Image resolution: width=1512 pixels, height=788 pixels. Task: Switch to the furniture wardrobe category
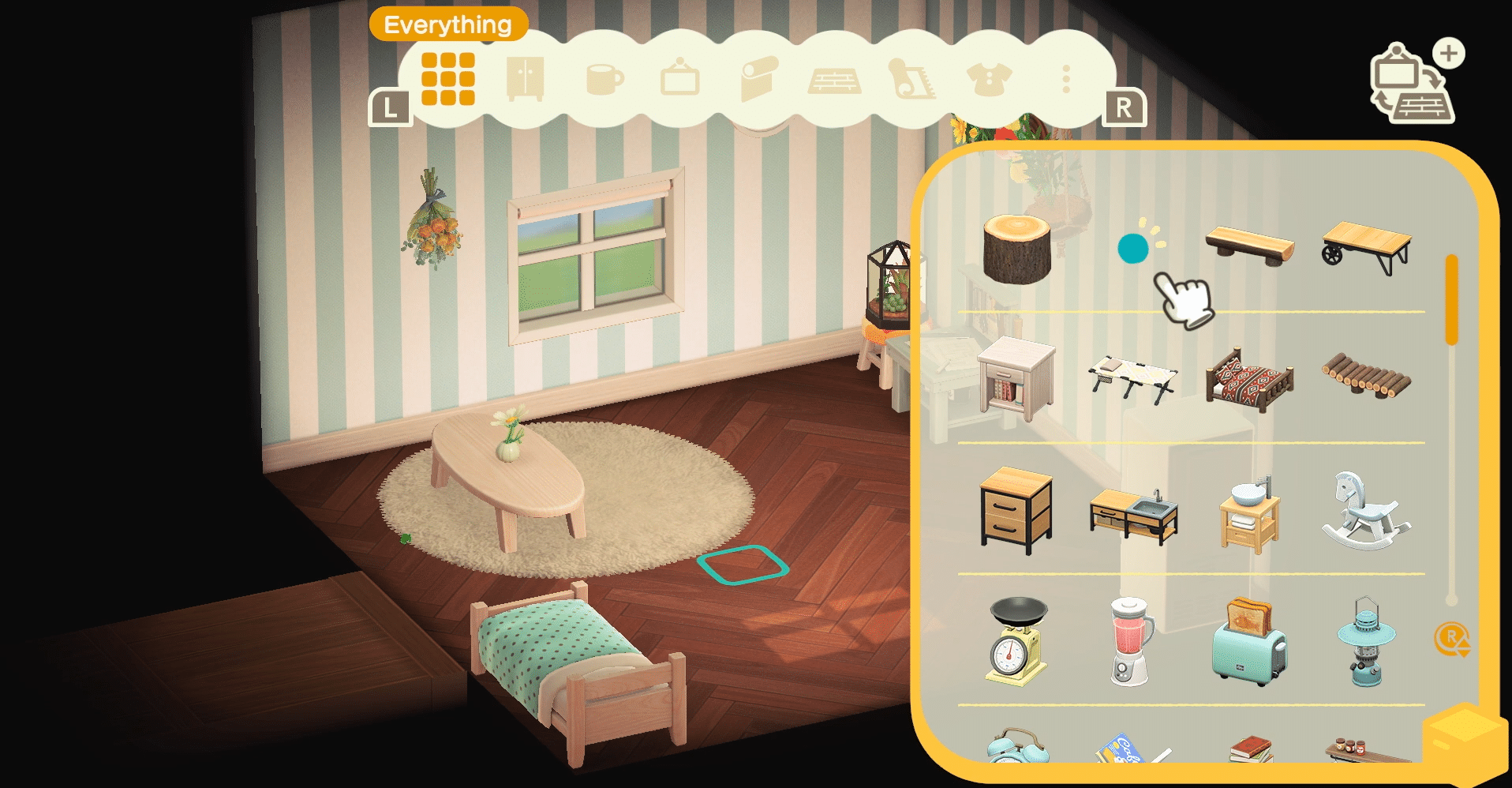tap(525, 79)
